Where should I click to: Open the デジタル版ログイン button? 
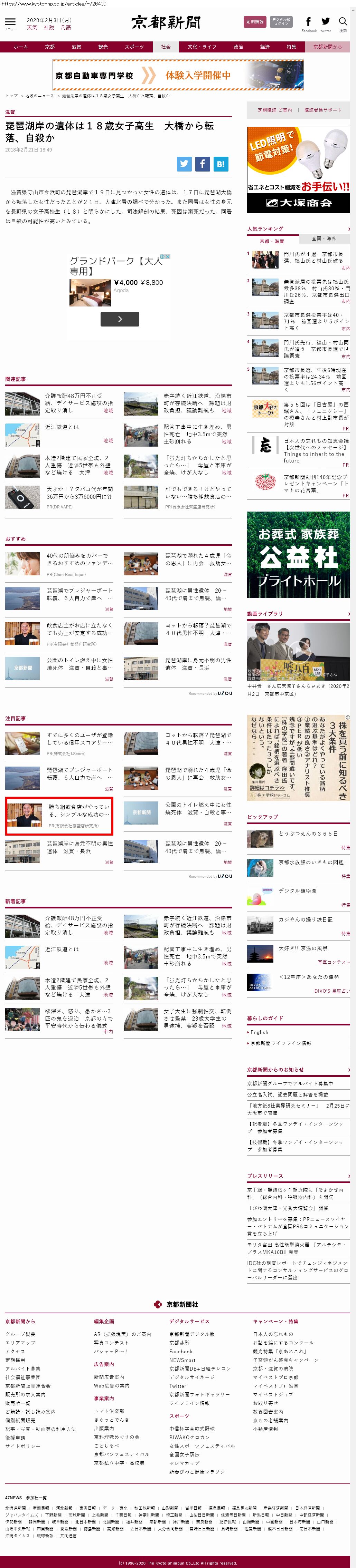[x=281, y=22]
